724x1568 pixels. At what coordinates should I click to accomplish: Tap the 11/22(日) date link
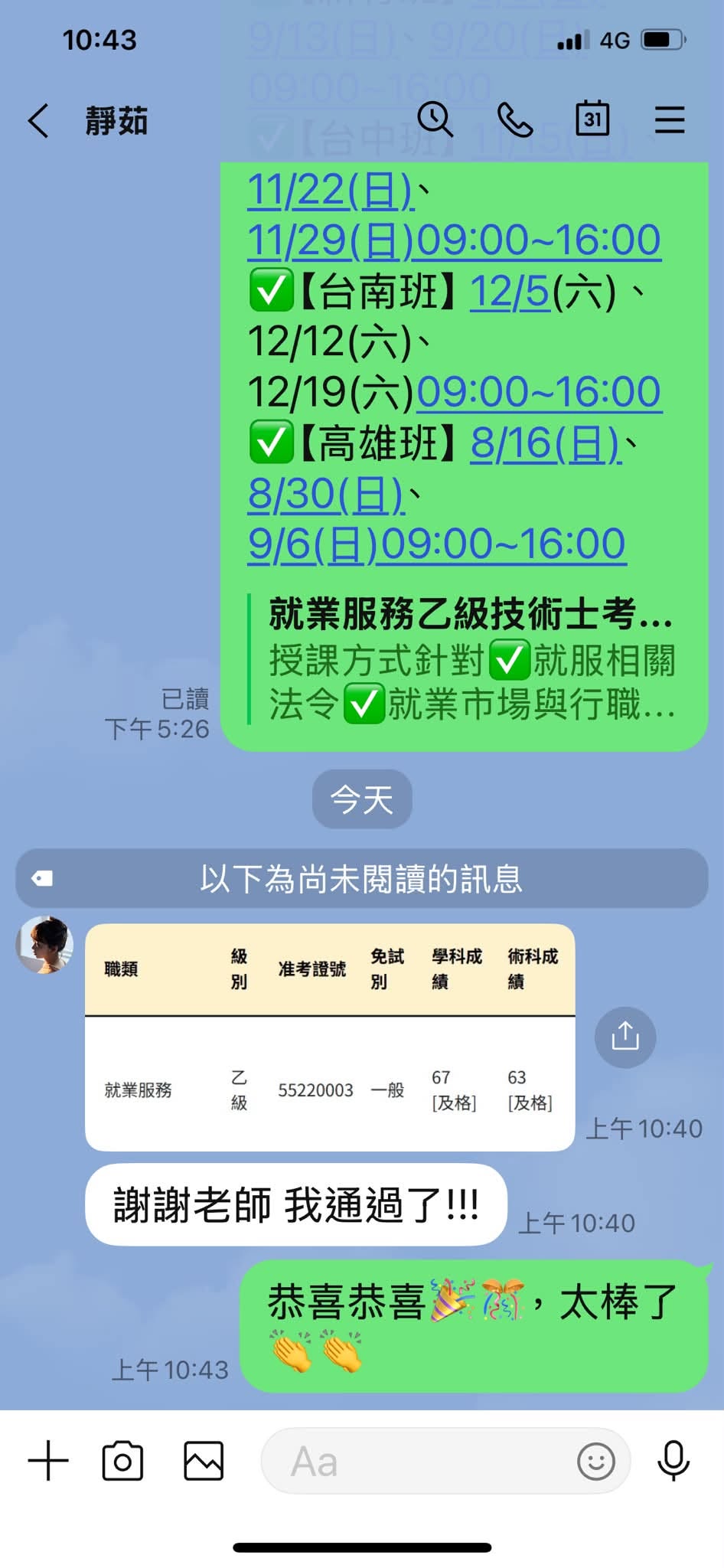tap(331, 191)
